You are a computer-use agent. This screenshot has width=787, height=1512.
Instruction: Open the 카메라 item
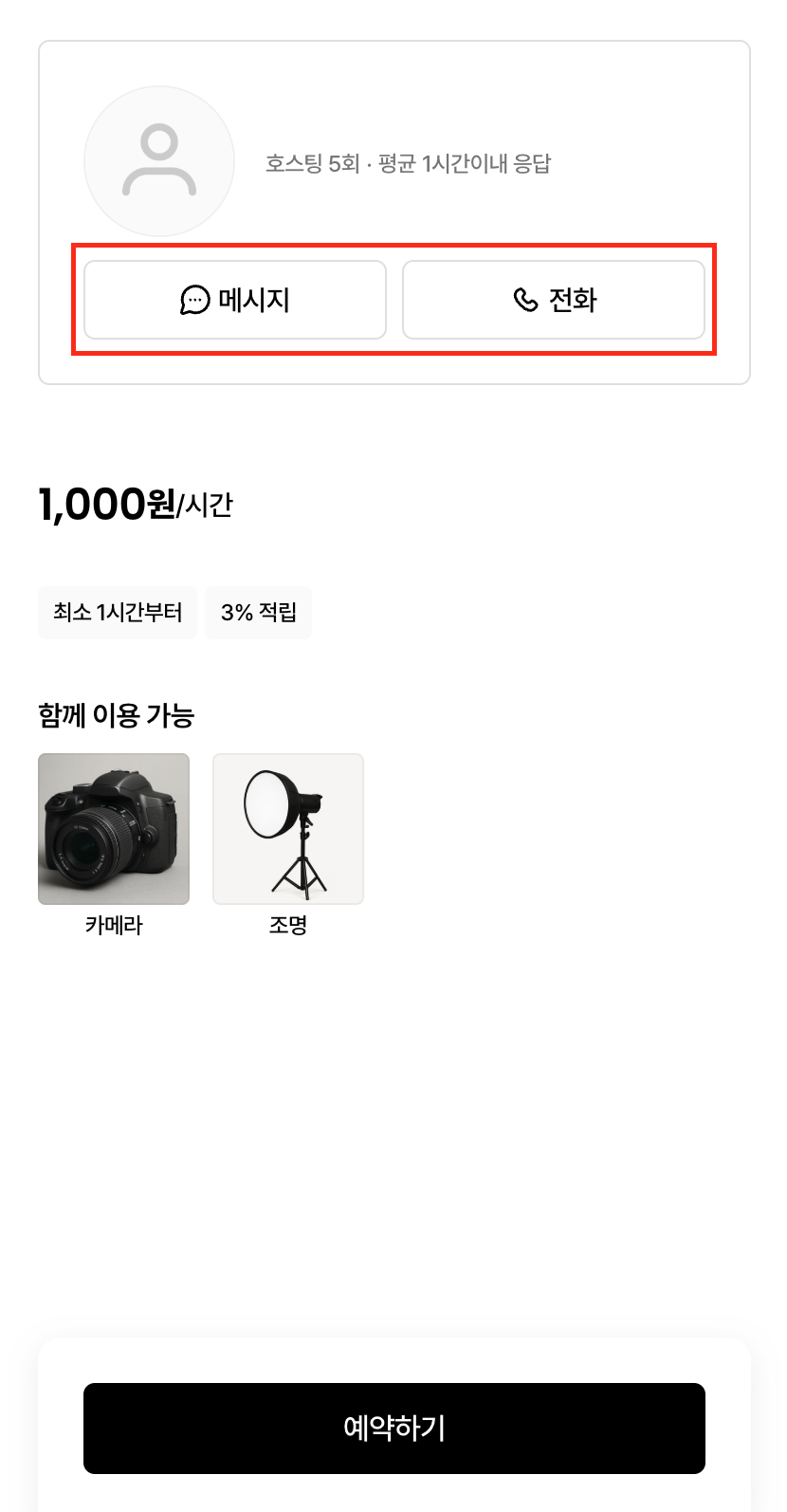pyautogui.click(x=114, y=829)
